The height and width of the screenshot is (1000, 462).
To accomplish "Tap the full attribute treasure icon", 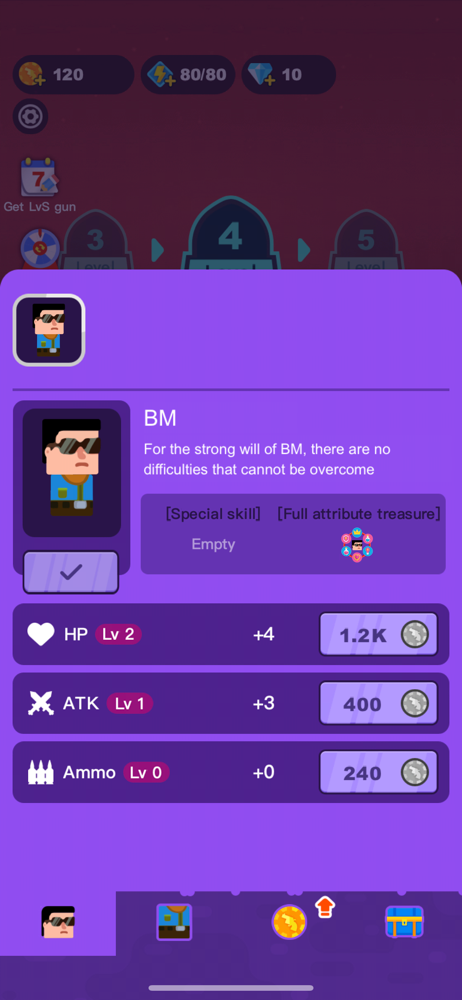I will coord(357,545).
